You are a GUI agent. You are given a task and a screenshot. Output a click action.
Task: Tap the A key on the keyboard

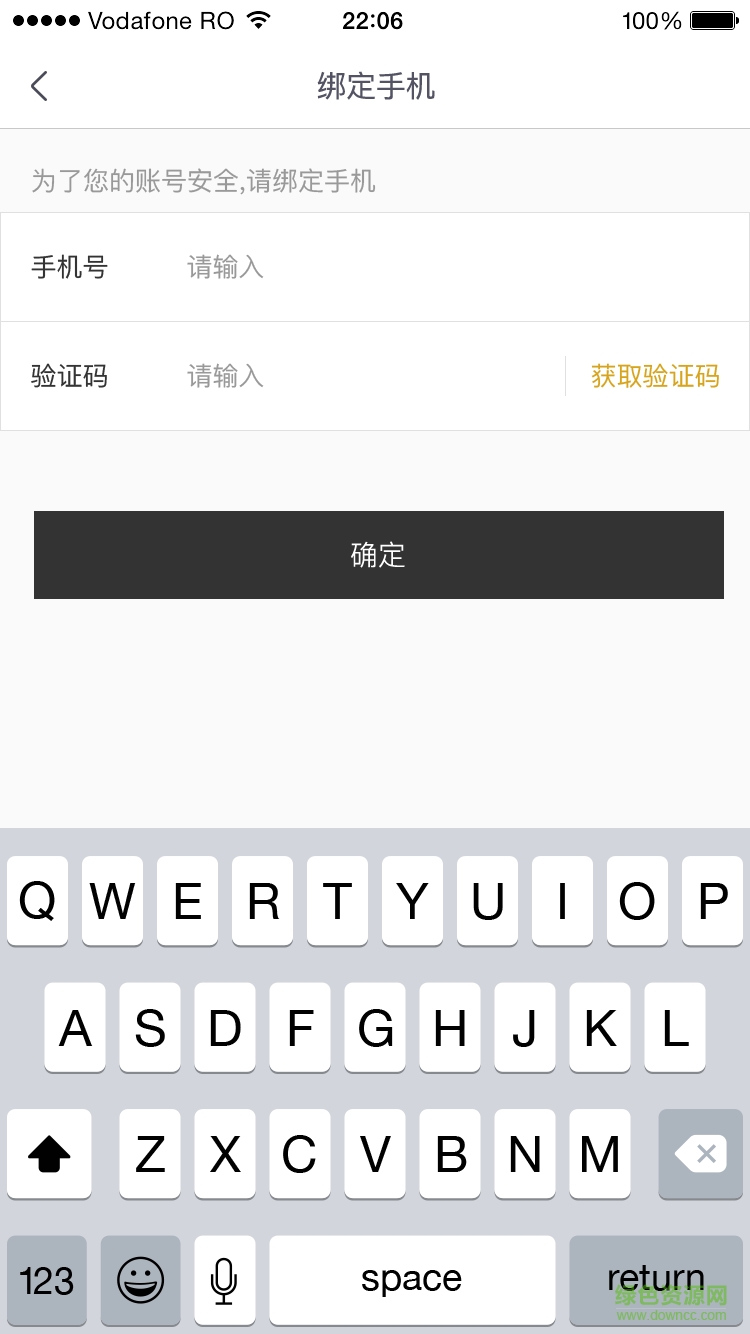[74, 1028]
